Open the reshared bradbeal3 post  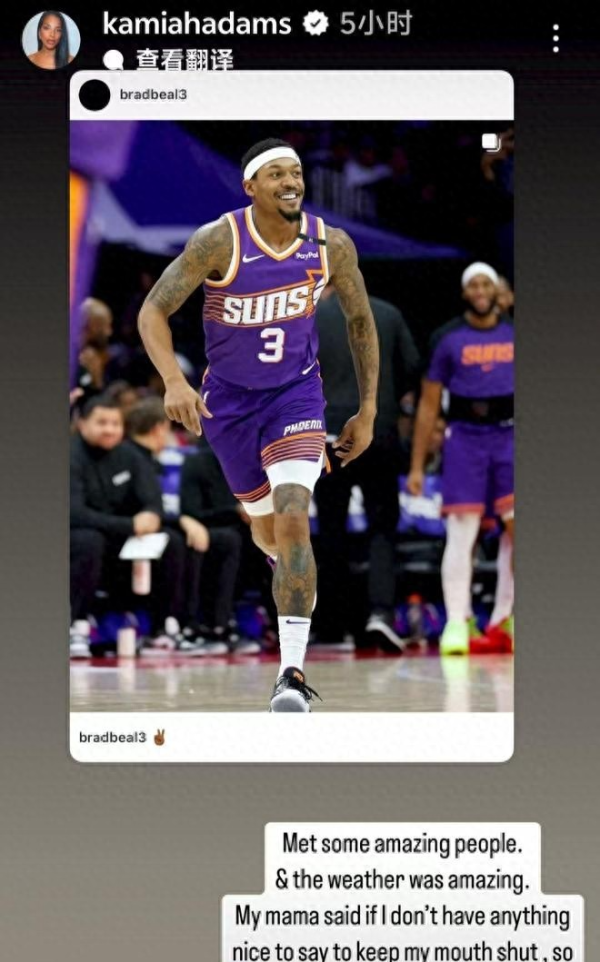tap(291, 415)
